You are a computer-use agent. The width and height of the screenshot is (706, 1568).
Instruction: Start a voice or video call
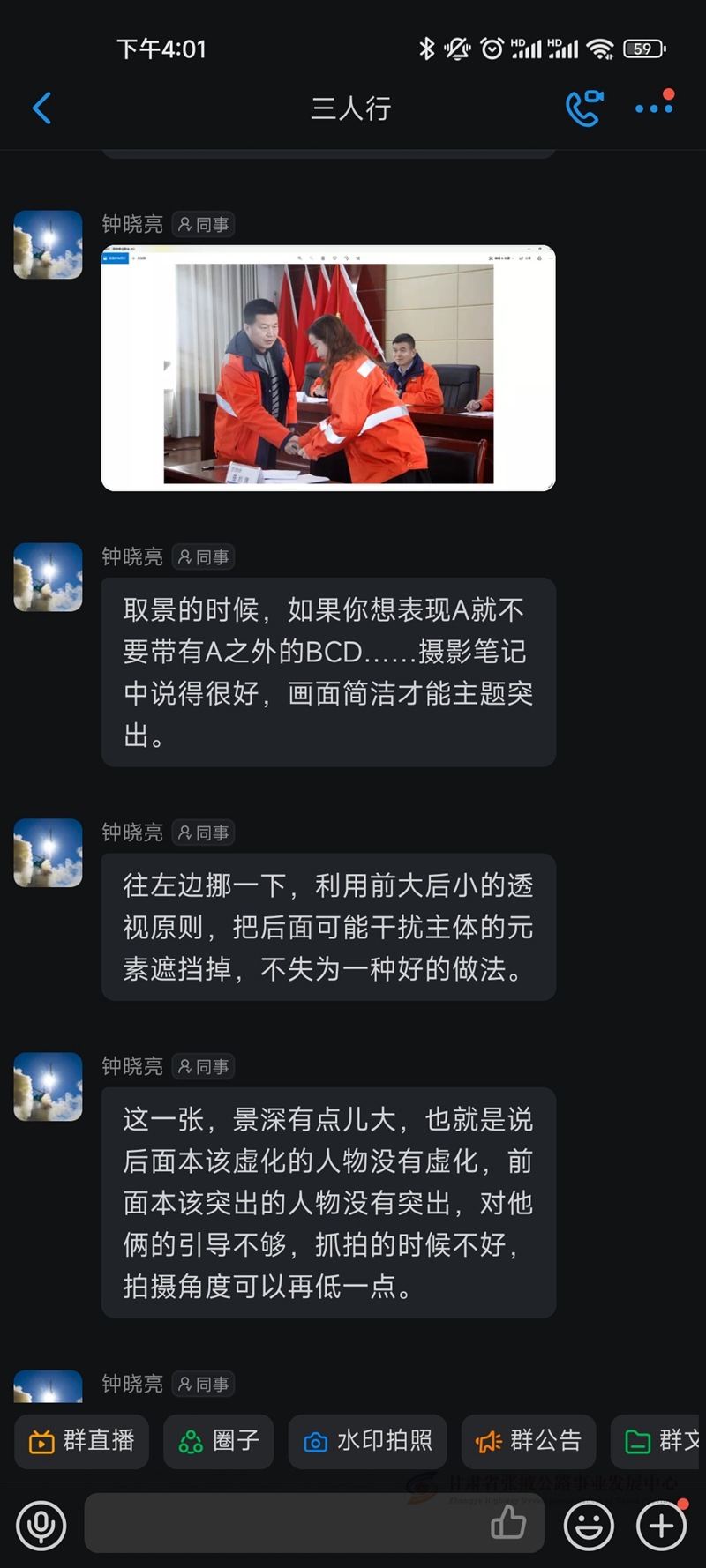tap(584, 108)
